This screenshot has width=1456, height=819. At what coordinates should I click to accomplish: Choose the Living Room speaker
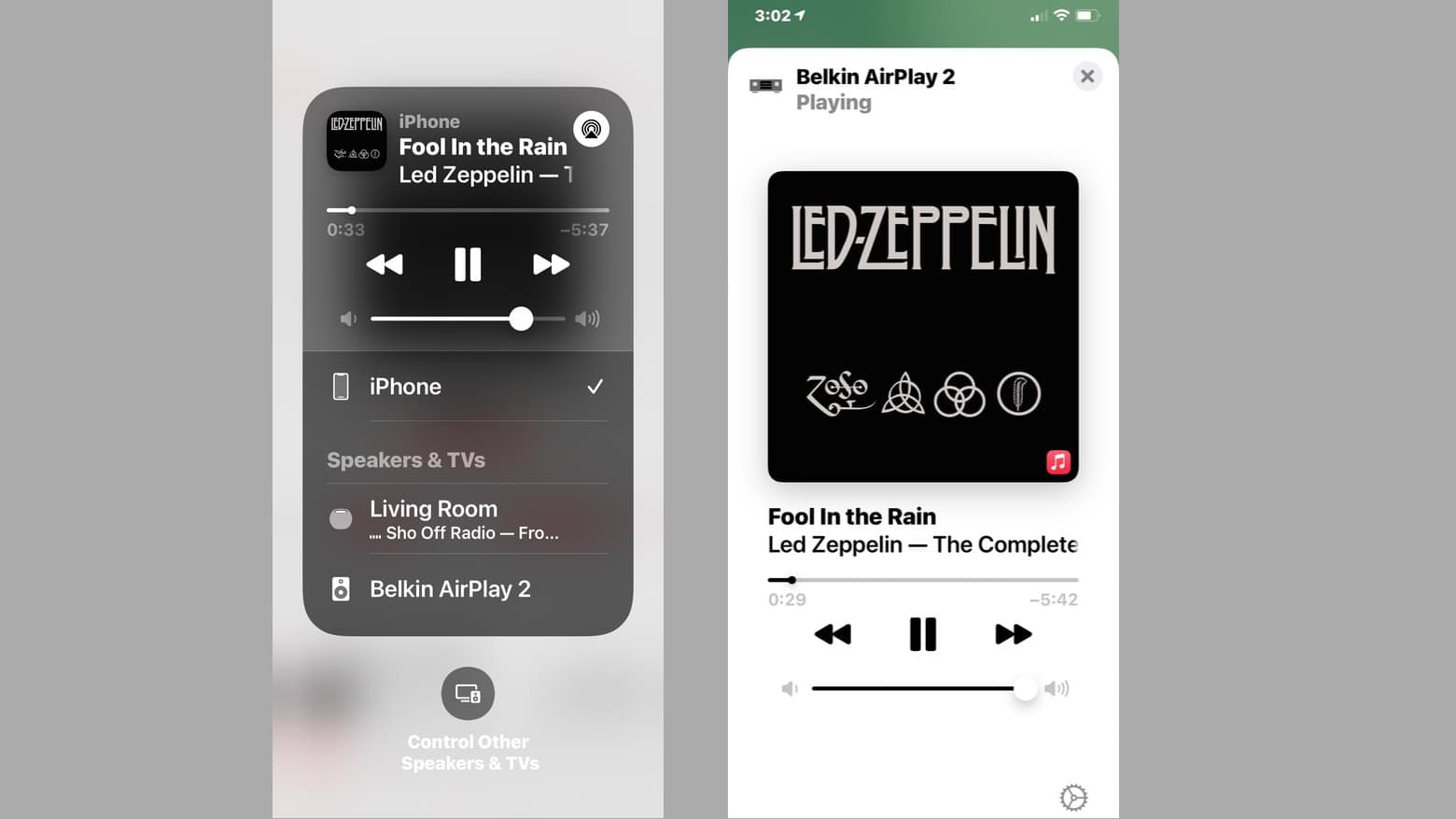click(467, 518)
